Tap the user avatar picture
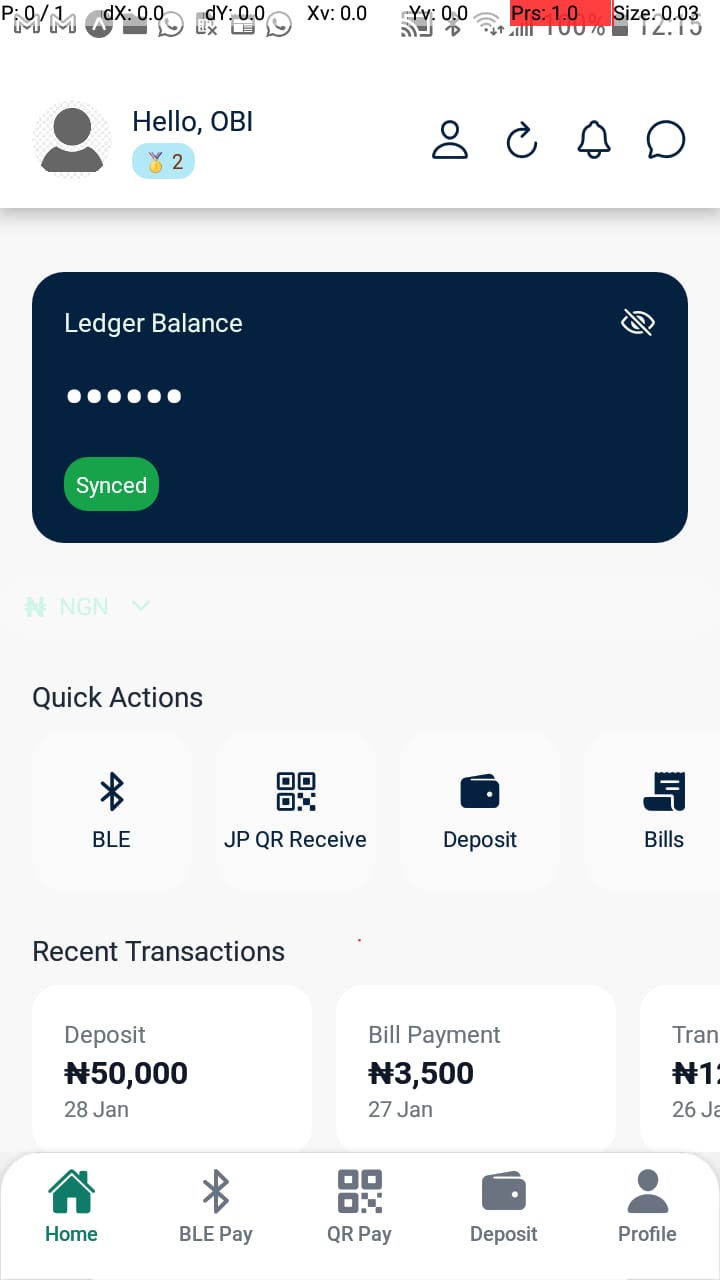This screenshot has height=1280, width=720. (72, 140)
